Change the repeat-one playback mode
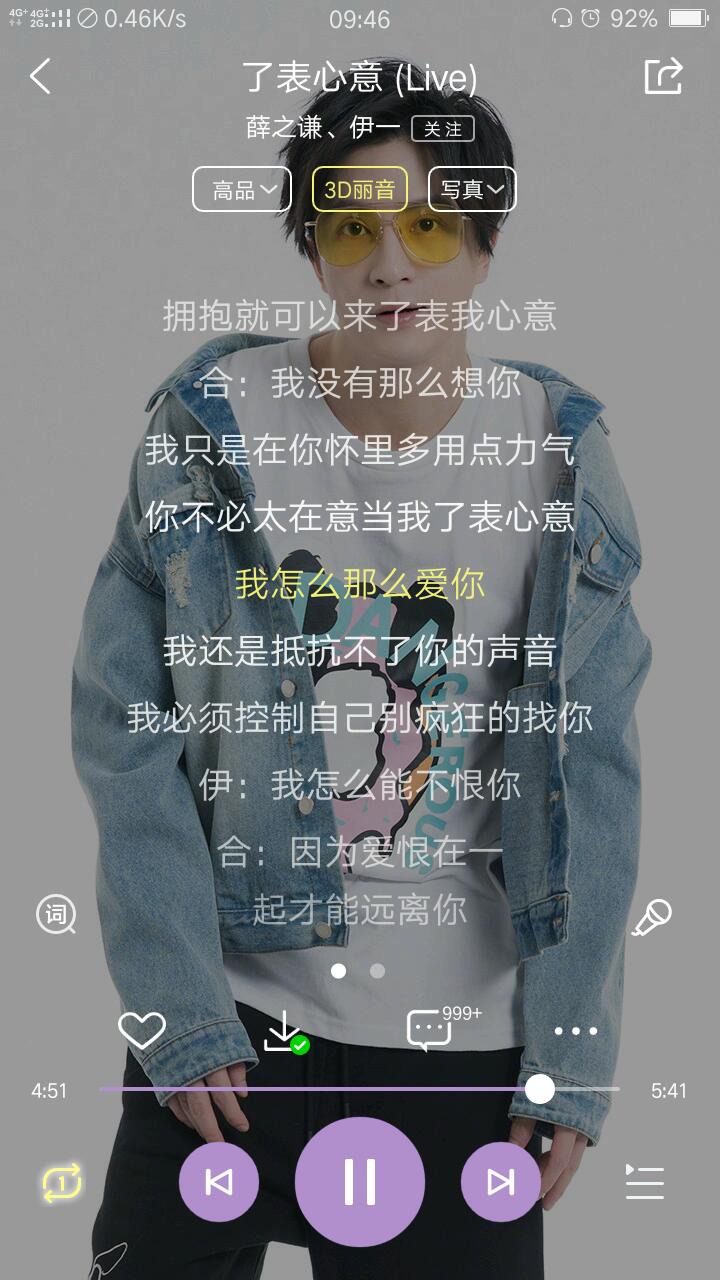 [x=62, y=1183]
